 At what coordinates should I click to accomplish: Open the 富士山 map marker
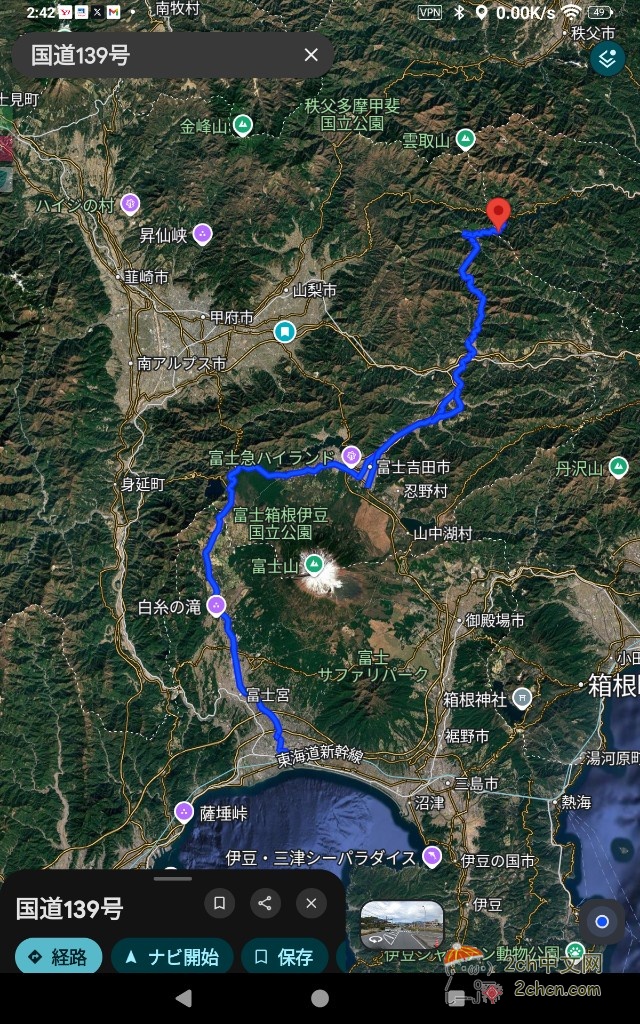315,566
